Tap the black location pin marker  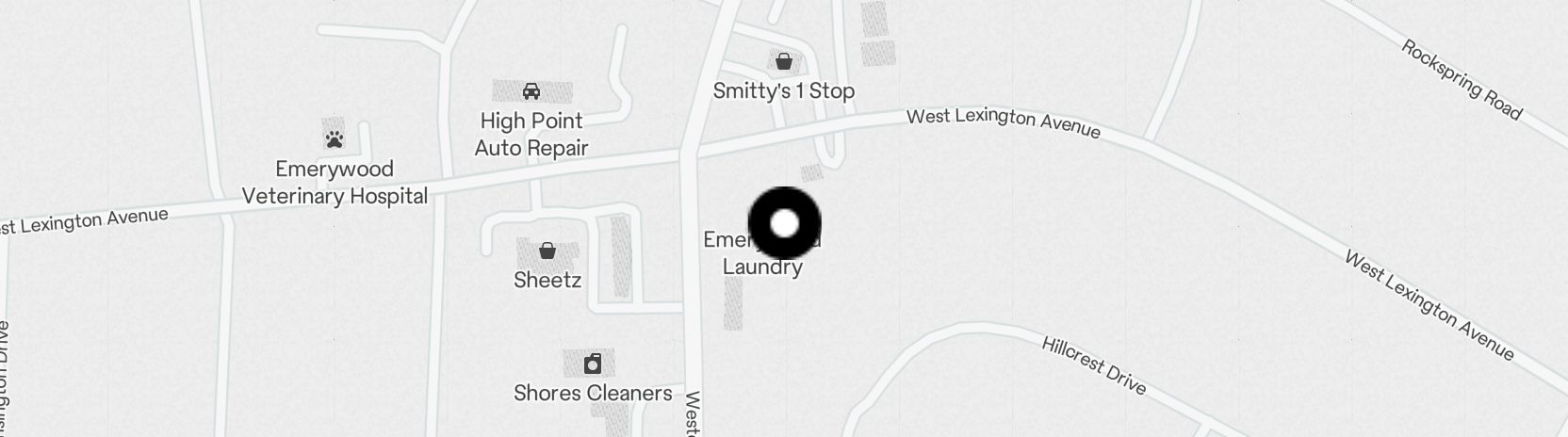(784, 223)
